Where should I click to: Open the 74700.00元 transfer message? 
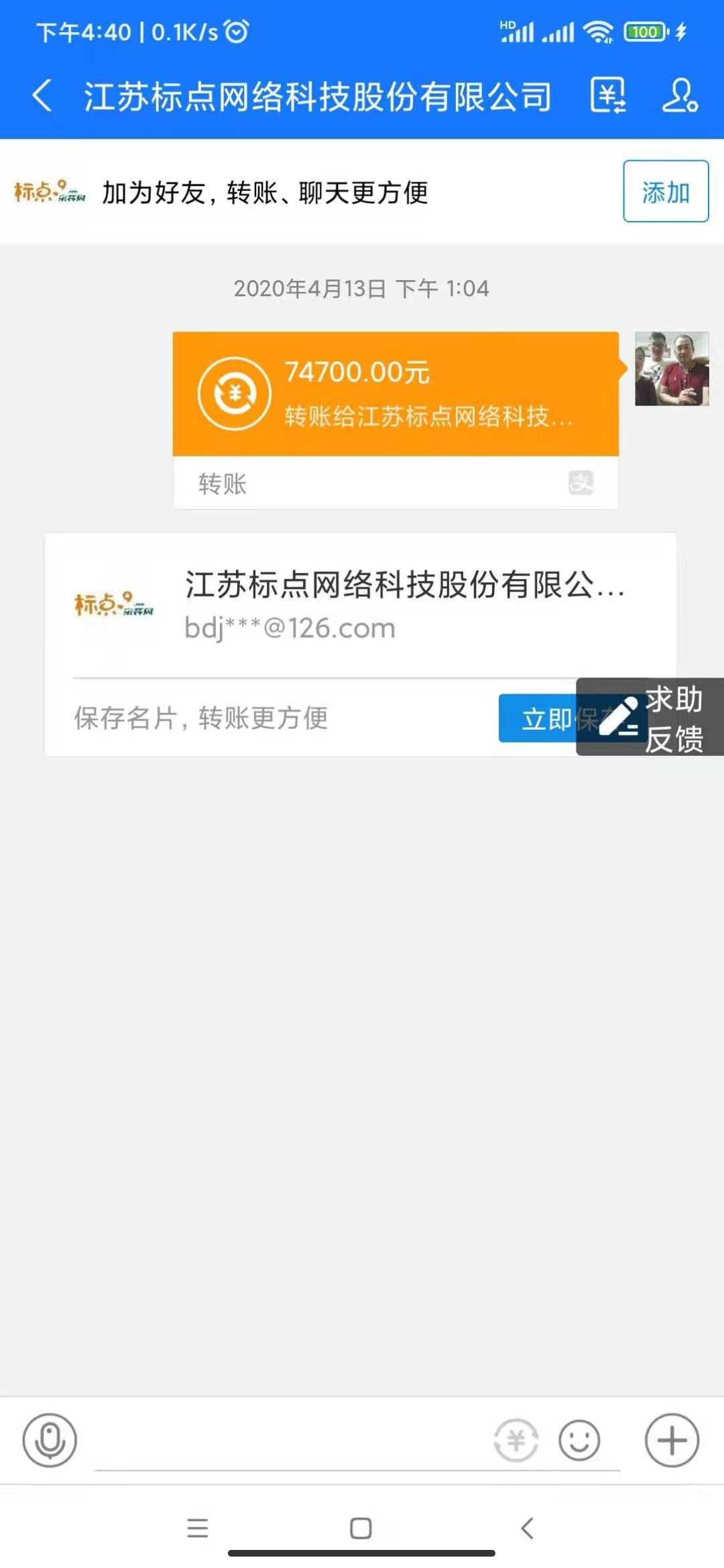(x=396, y=394)
